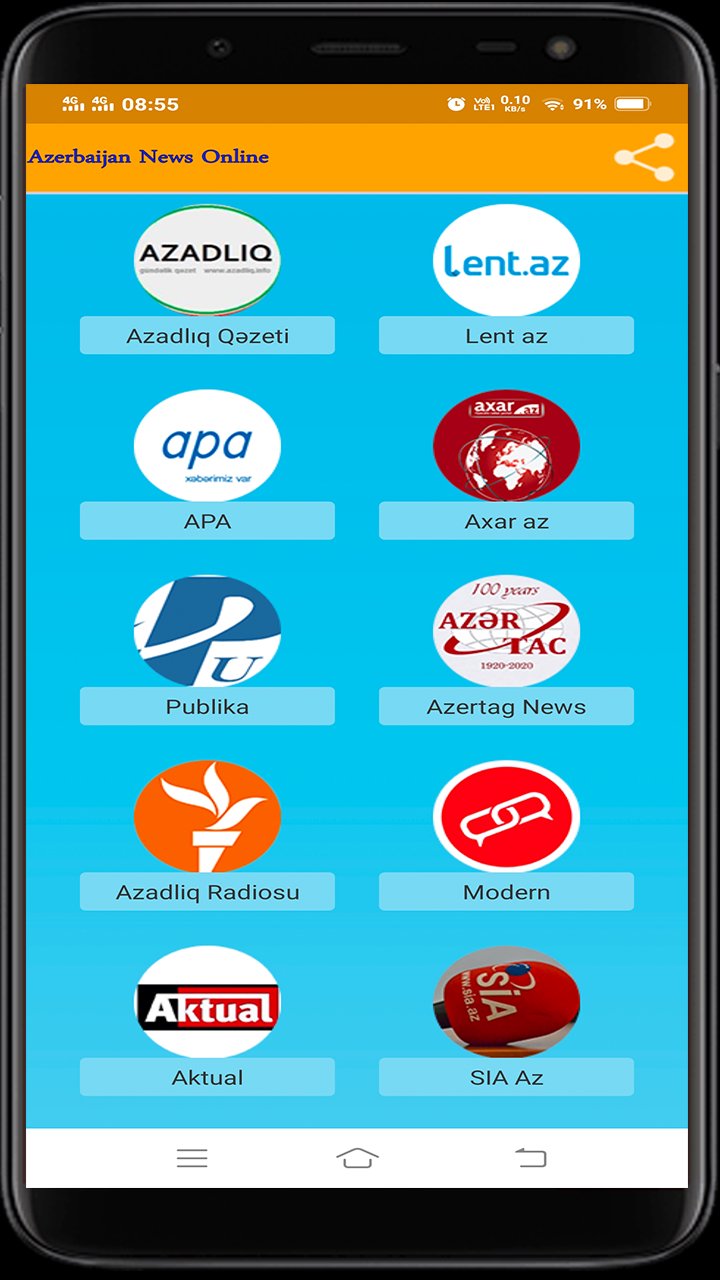The height and width of the screenshot is (1280, 720).
Task: Open Azertag News
Action: pyautogui.click(x=506, y=706)
